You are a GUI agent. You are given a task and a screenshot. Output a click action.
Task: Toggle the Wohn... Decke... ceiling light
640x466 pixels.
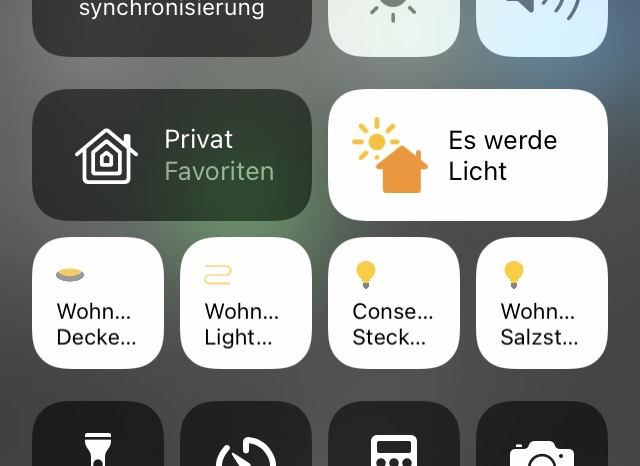point(97,303)
